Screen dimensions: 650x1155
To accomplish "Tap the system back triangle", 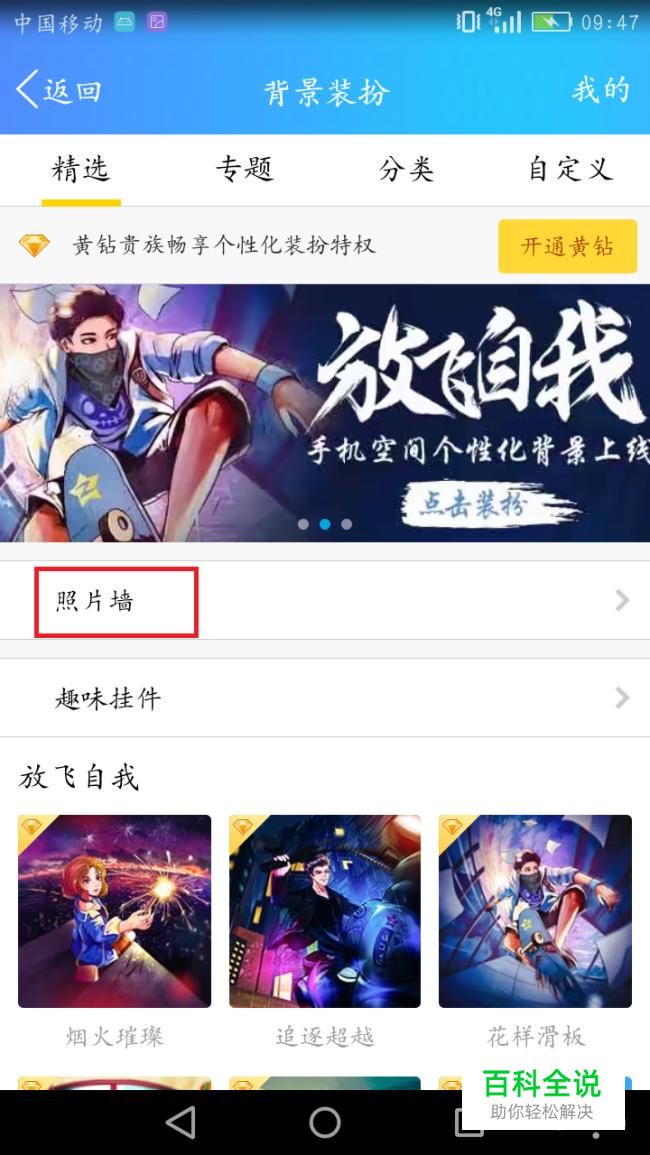I will click(181, 1123).
